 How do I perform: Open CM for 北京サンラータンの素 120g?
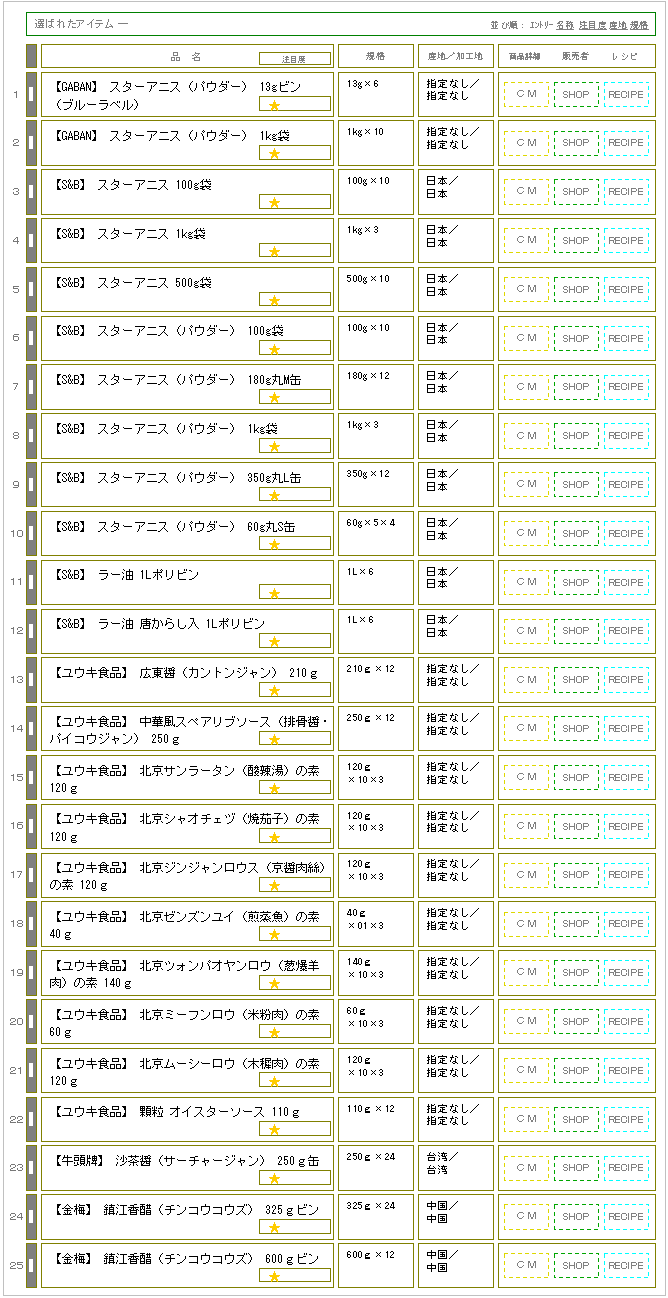[x=526, y=778]
